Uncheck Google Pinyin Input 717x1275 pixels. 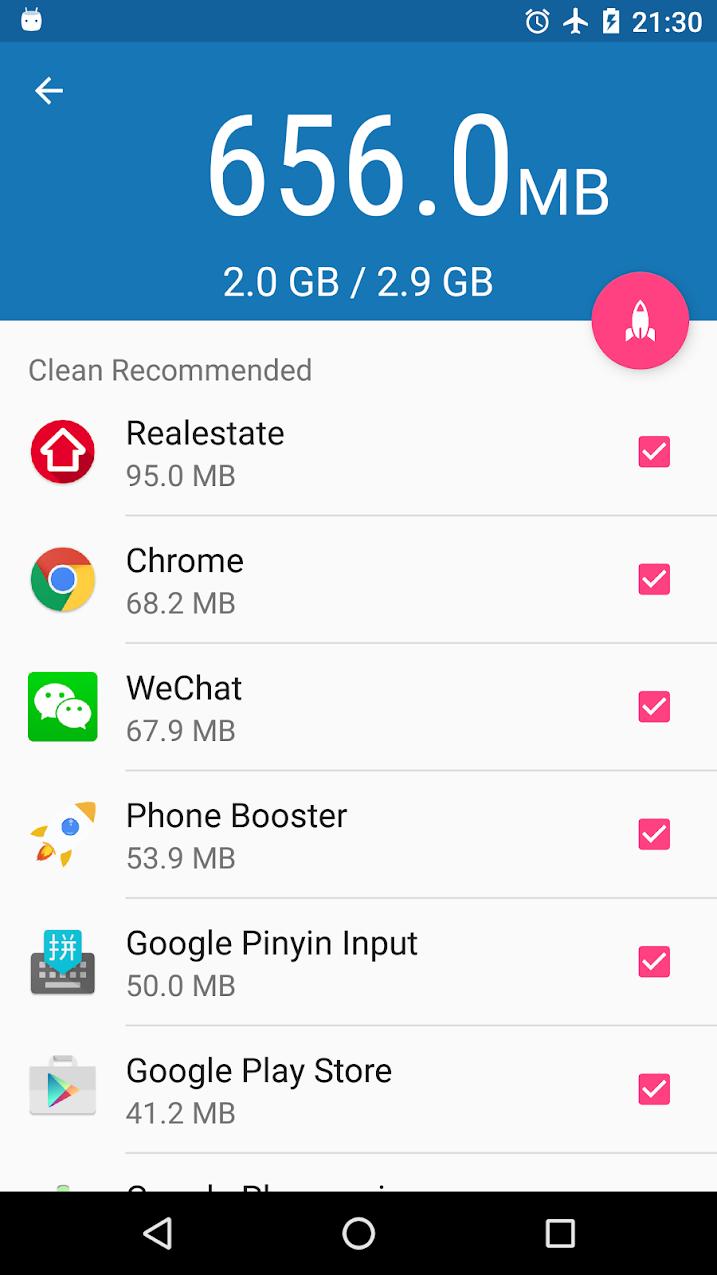[x=654, y=962]
